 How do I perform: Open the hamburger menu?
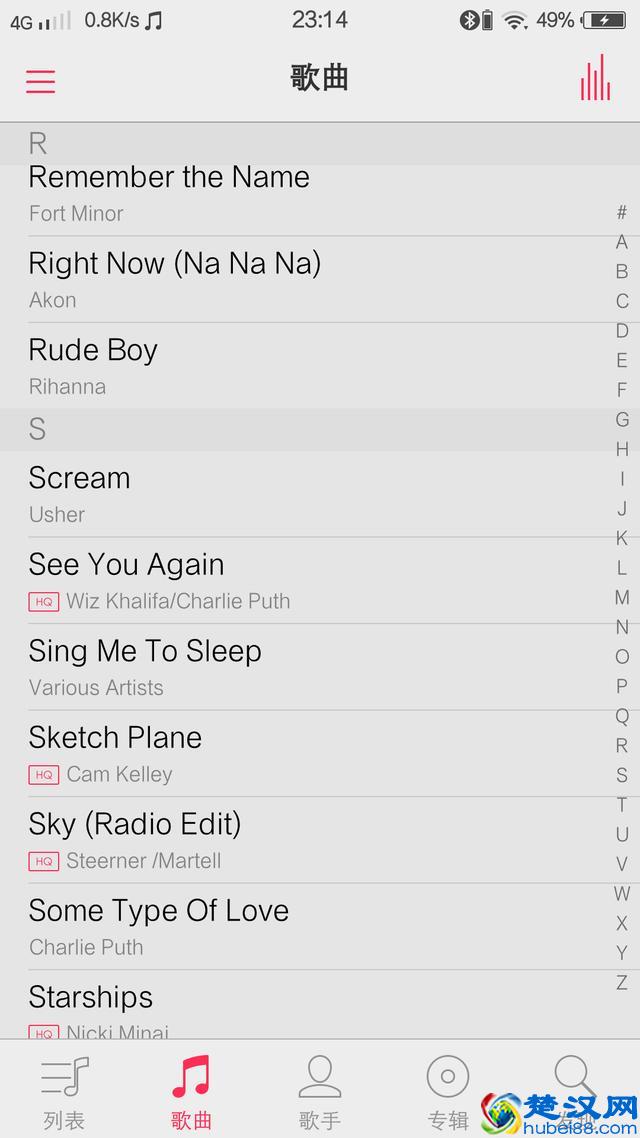coord(41,81)
